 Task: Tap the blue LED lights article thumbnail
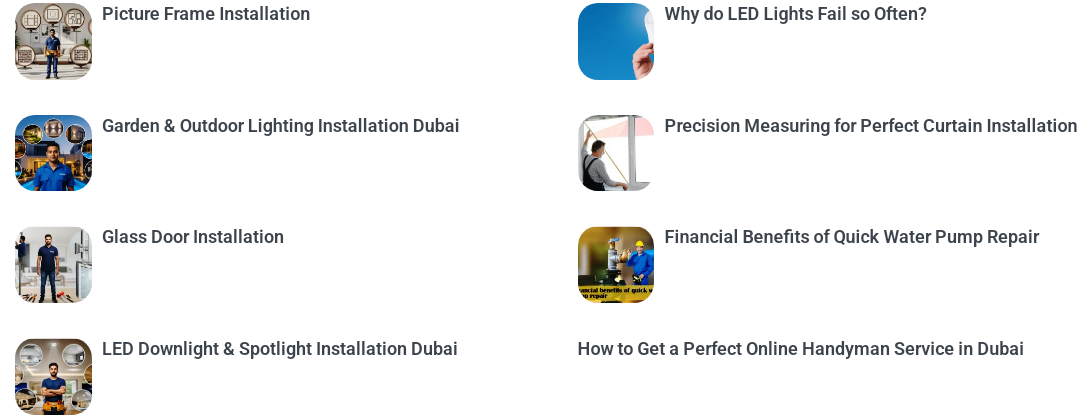pos(616,42)
